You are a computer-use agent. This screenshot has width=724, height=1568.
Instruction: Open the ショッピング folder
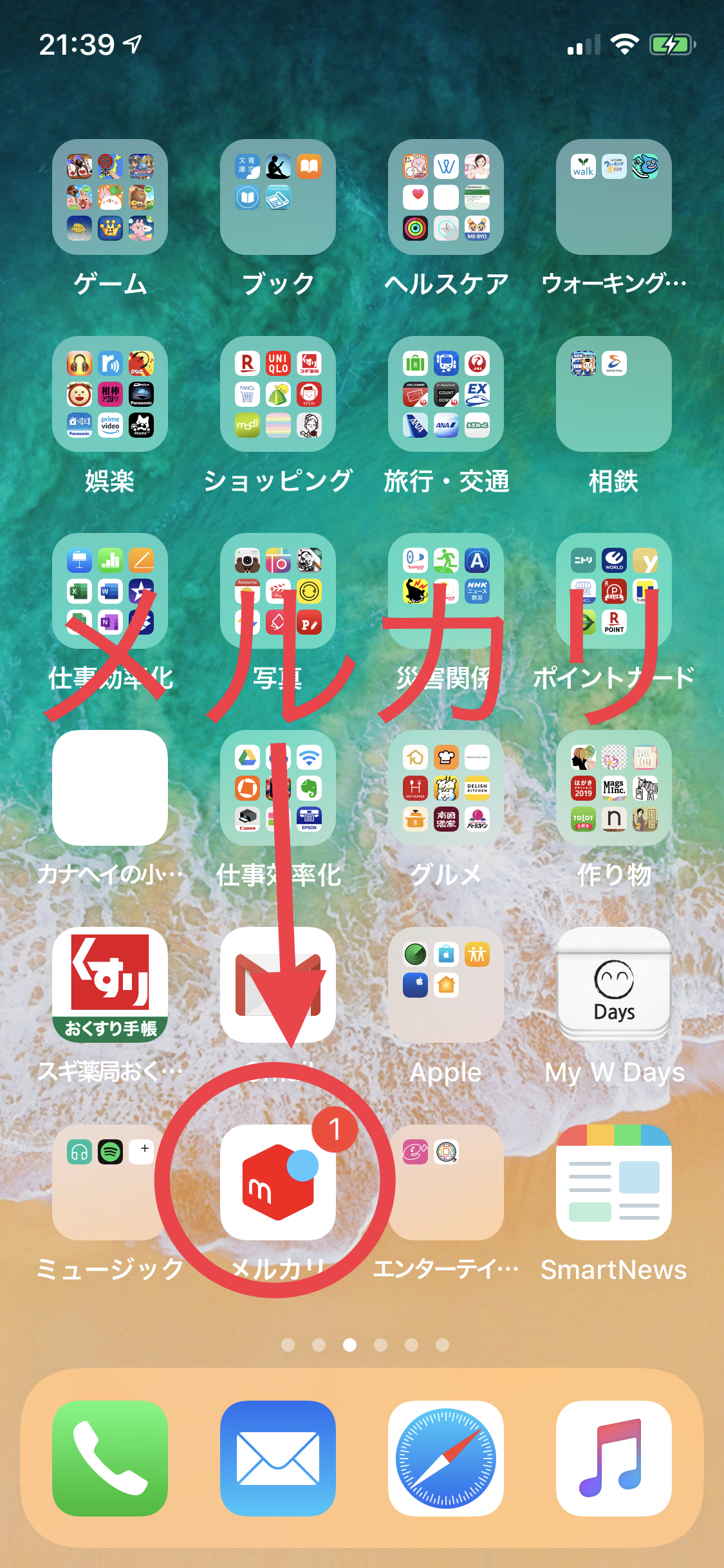click(x=277, y=394)
